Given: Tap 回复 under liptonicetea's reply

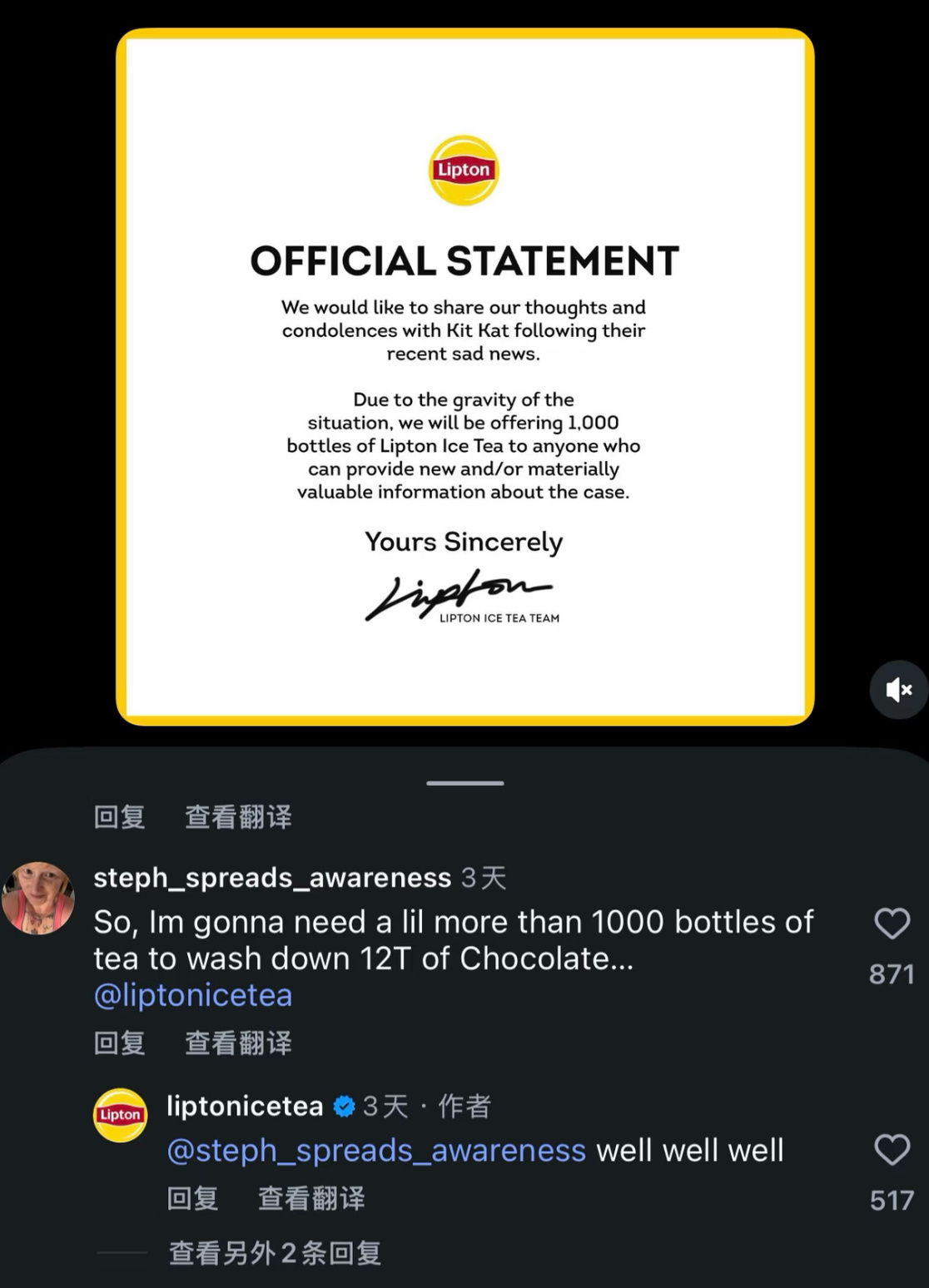Looking at the screenshot, I should click(193, 1199).
